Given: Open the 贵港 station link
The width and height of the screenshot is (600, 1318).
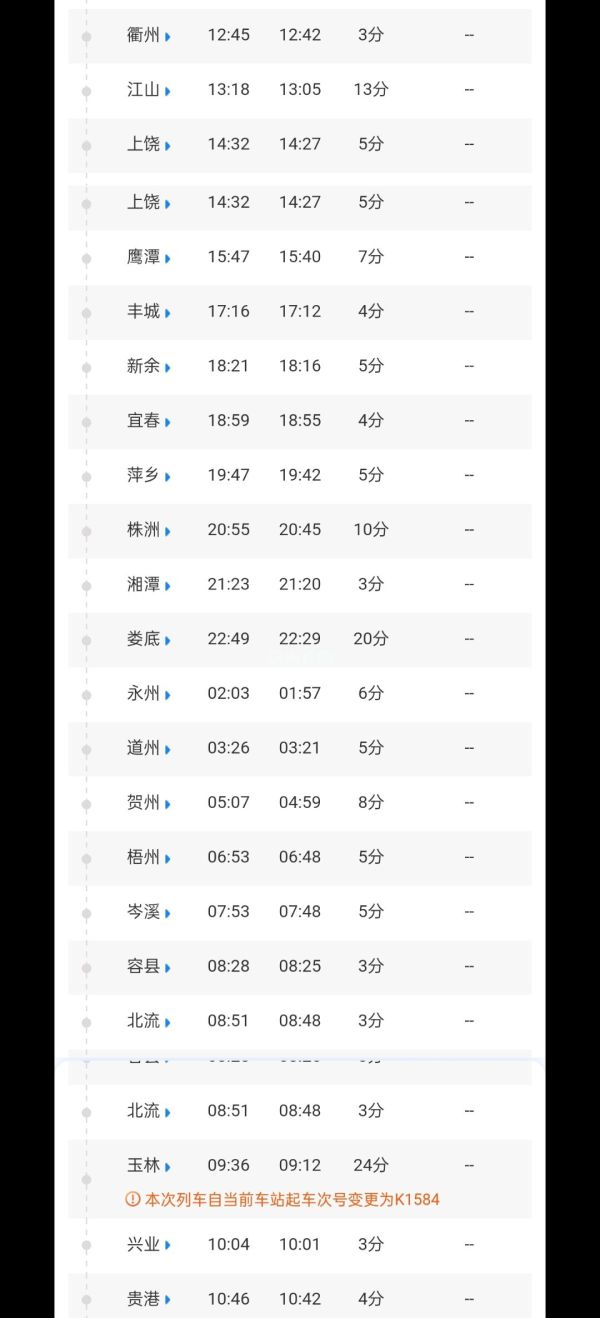Looking at the screenshot, I should pos(148,1300).
